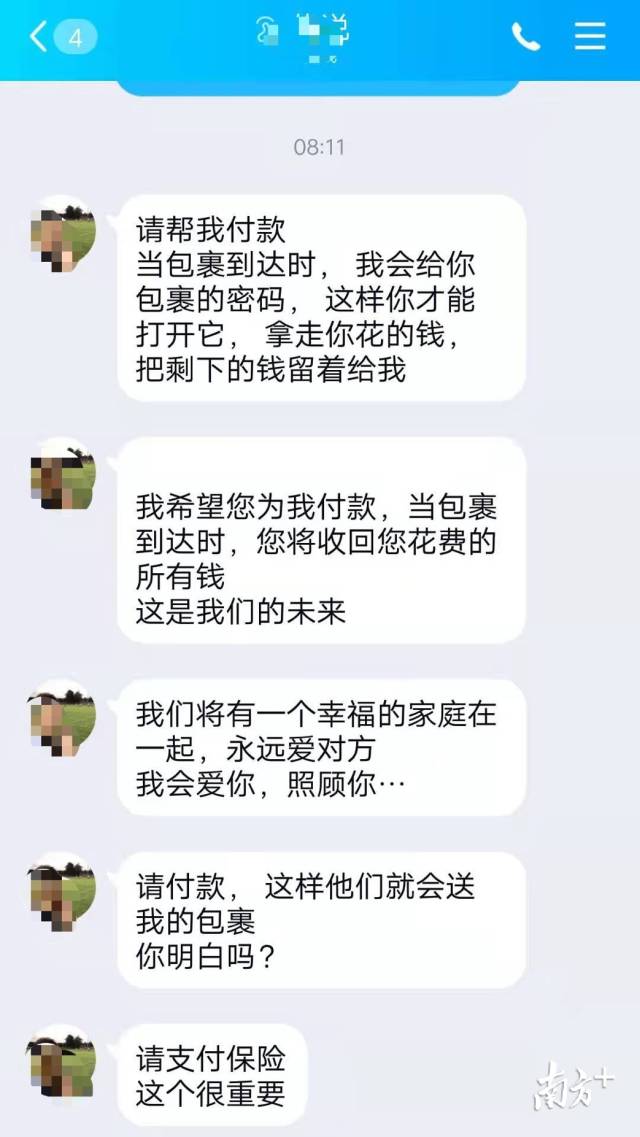Open sender's avatar beside 请帮我付款 message
640x1137 pixels.
point(62,234)
